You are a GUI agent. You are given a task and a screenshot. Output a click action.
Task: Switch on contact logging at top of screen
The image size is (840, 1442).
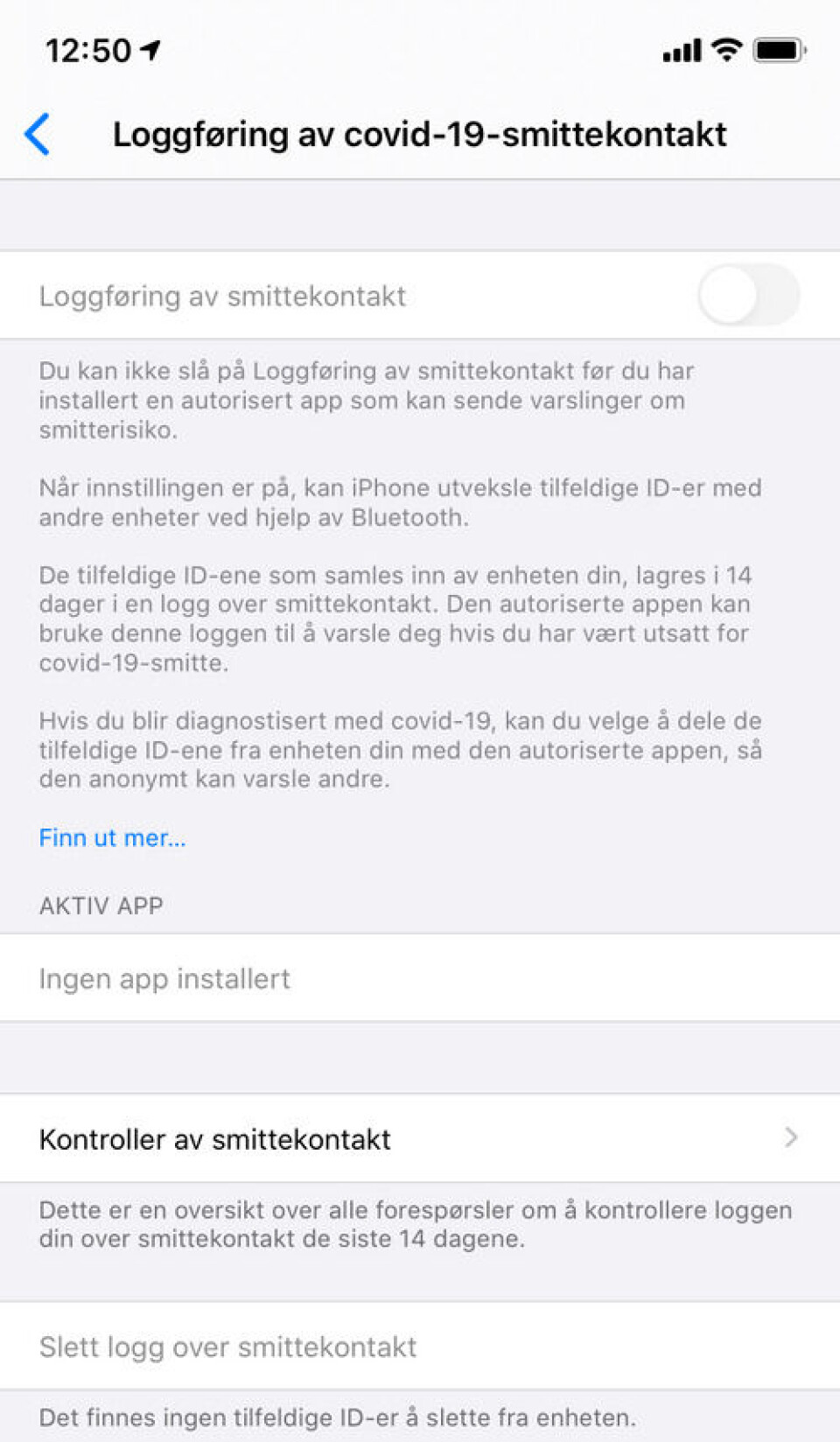pyautogui.click(x=752, y=295)
